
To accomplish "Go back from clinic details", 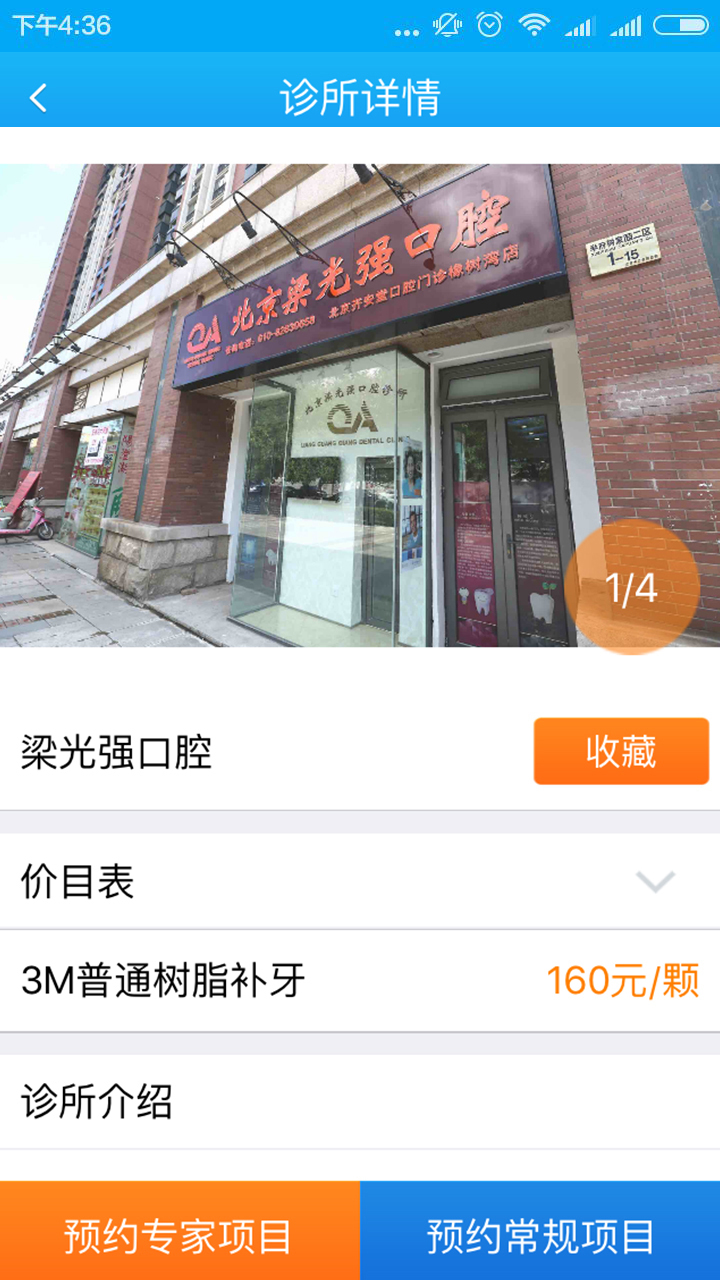I will [x=38, y=98].
